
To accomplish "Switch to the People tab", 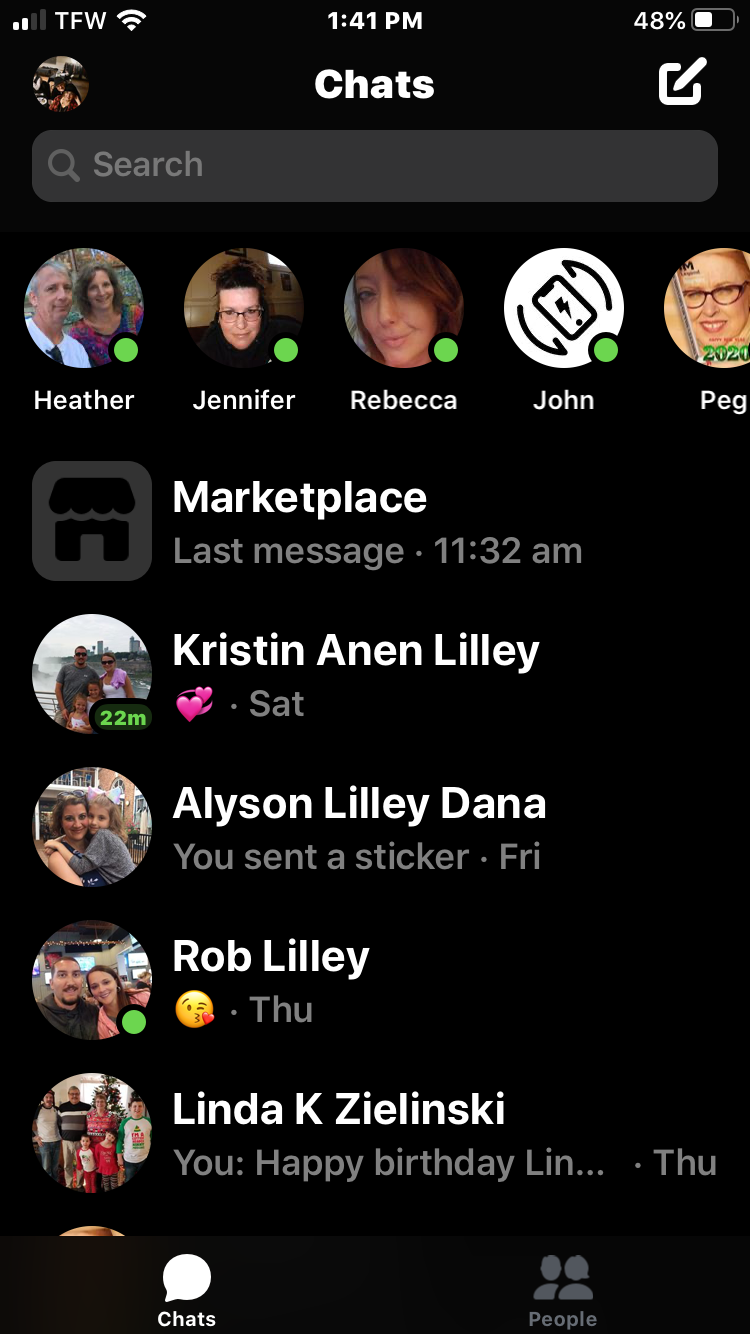I will (562, 1290).
